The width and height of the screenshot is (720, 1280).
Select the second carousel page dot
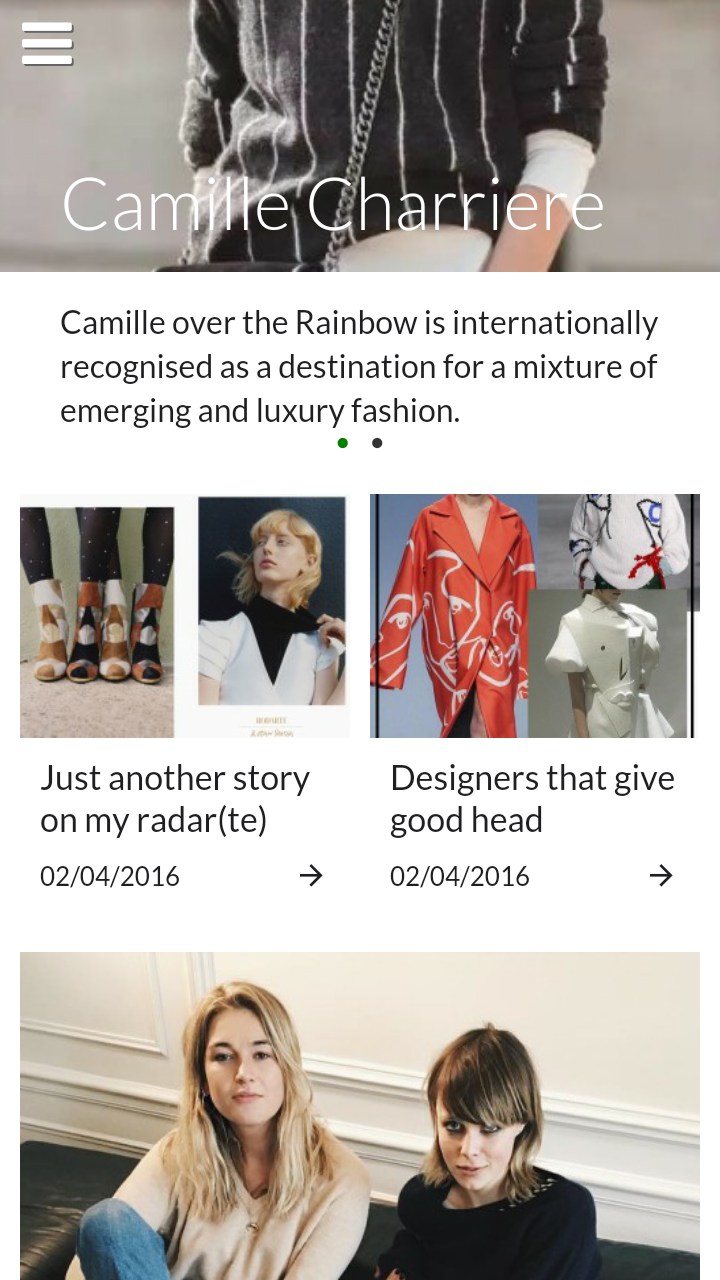pyautogui.click(x=377, y=443)
